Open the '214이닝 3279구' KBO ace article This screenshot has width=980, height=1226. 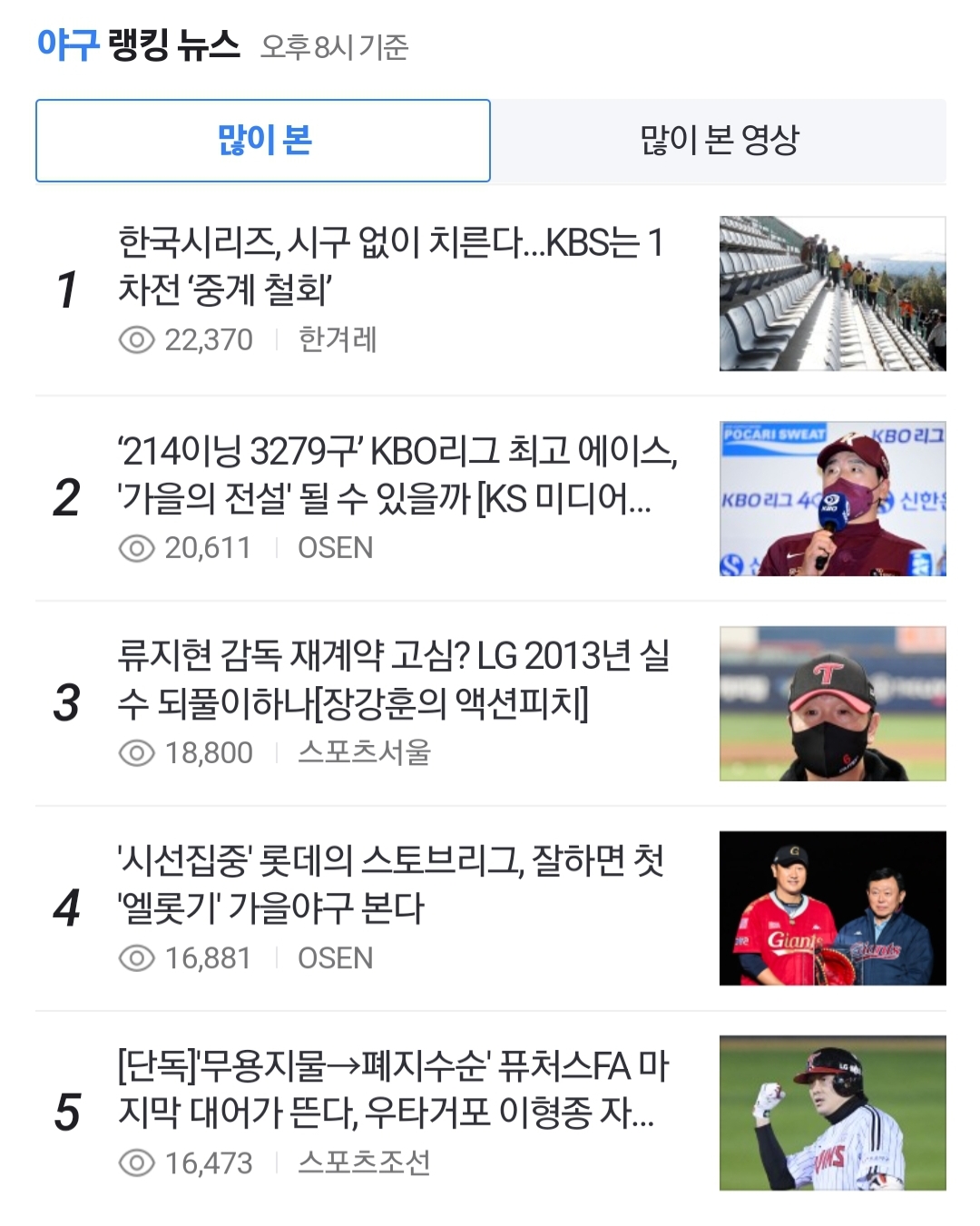(397, 474)
